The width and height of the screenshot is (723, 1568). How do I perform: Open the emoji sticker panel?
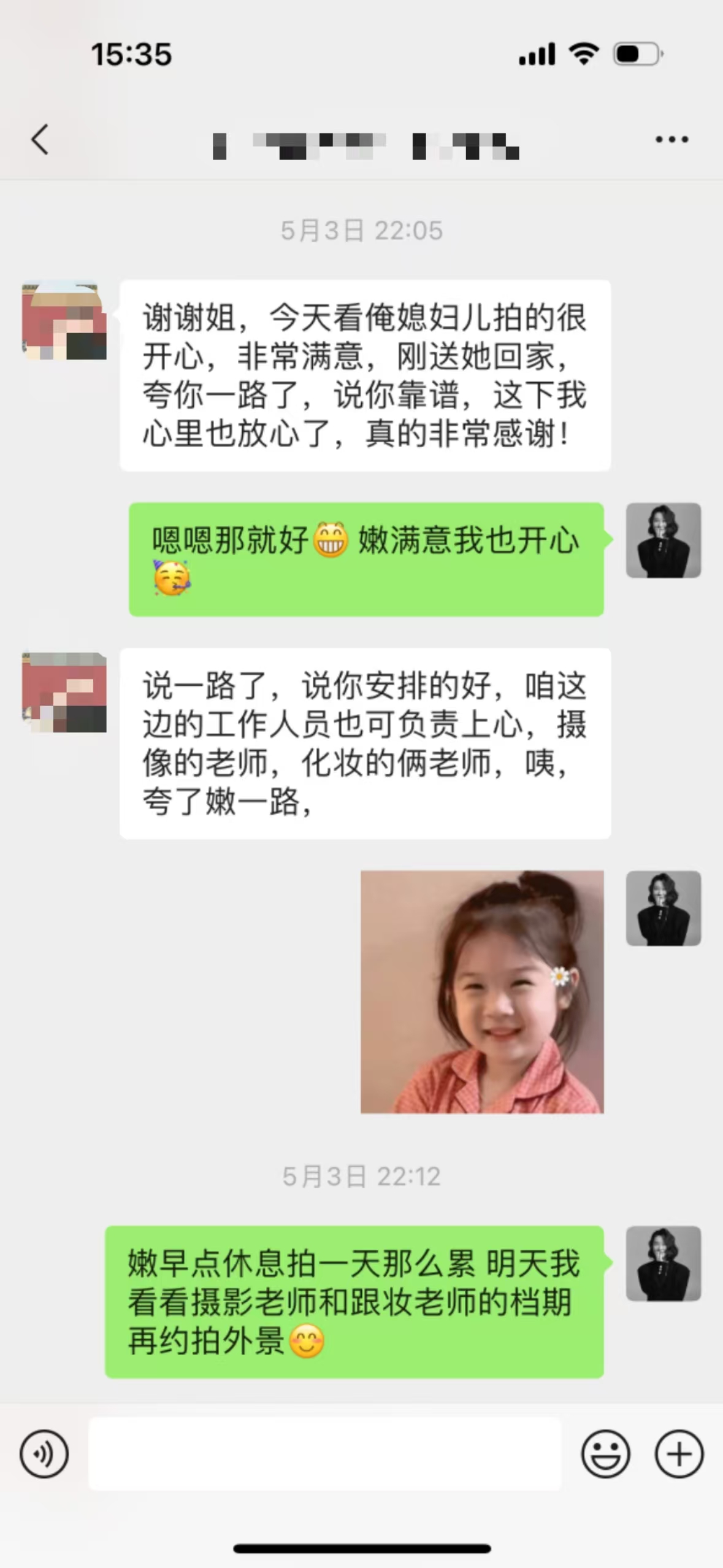[605, 1453]
